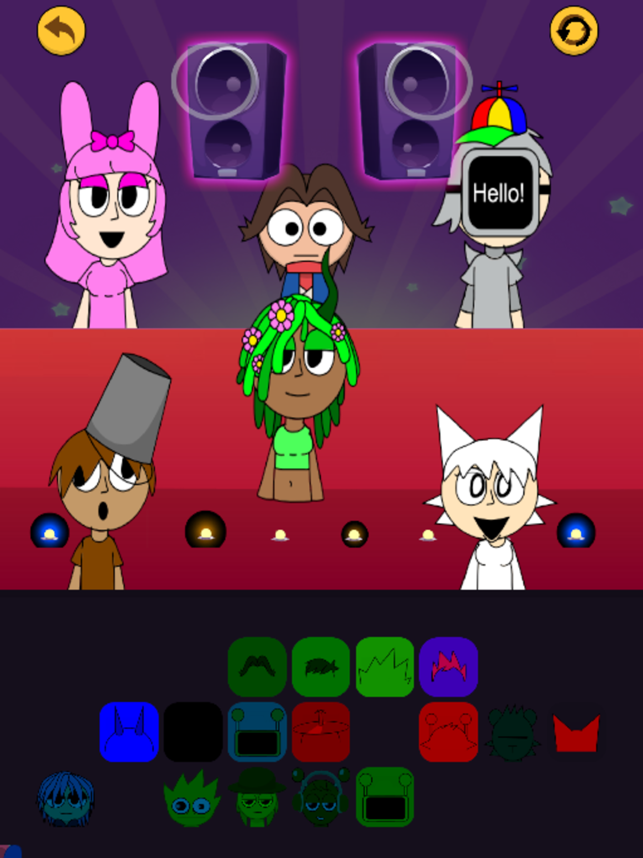This screenshot has width=643, height=858.
Task: Select the solid black square icon
Action: click(193, 732)
